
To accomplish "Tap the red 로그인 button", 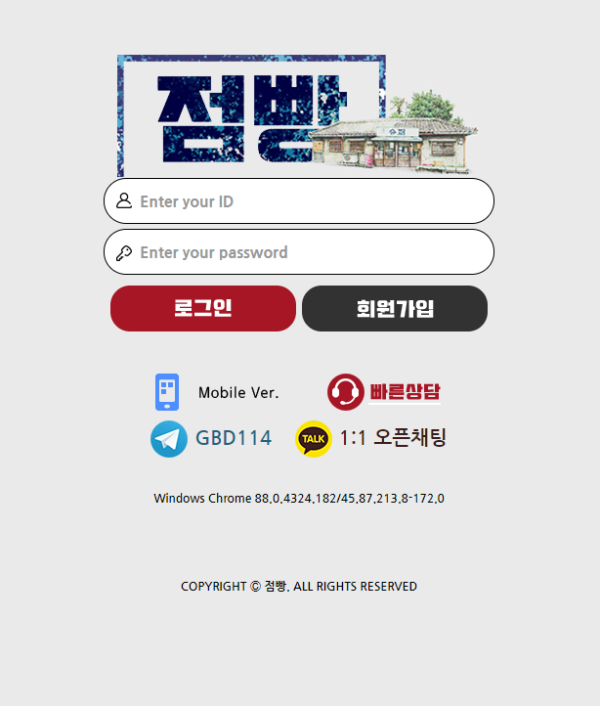I will 203,308.
